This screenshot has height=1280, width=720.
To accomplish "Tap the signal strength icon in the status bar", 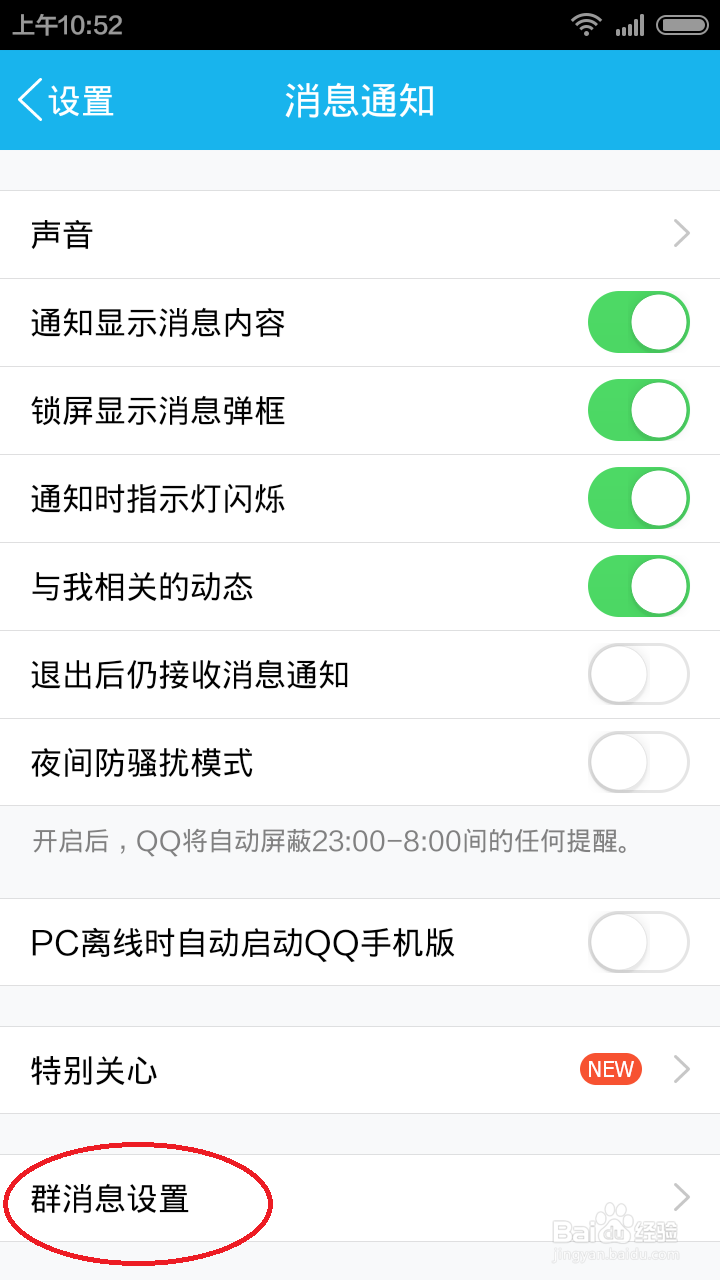I will tap(630, 25).
